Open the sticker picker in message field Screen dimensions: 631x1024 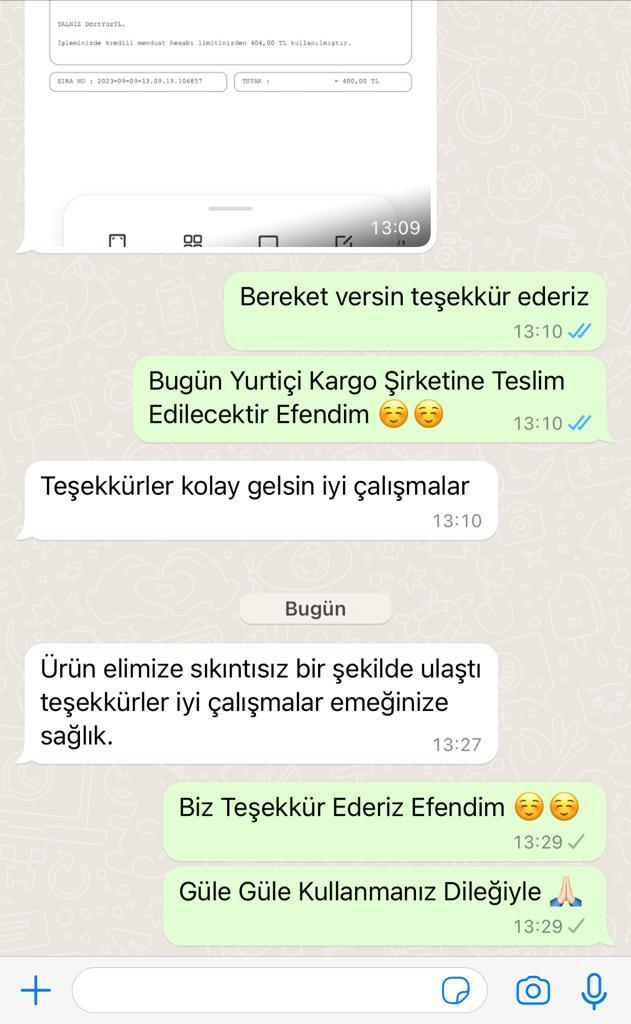click(x=455, y=991)
